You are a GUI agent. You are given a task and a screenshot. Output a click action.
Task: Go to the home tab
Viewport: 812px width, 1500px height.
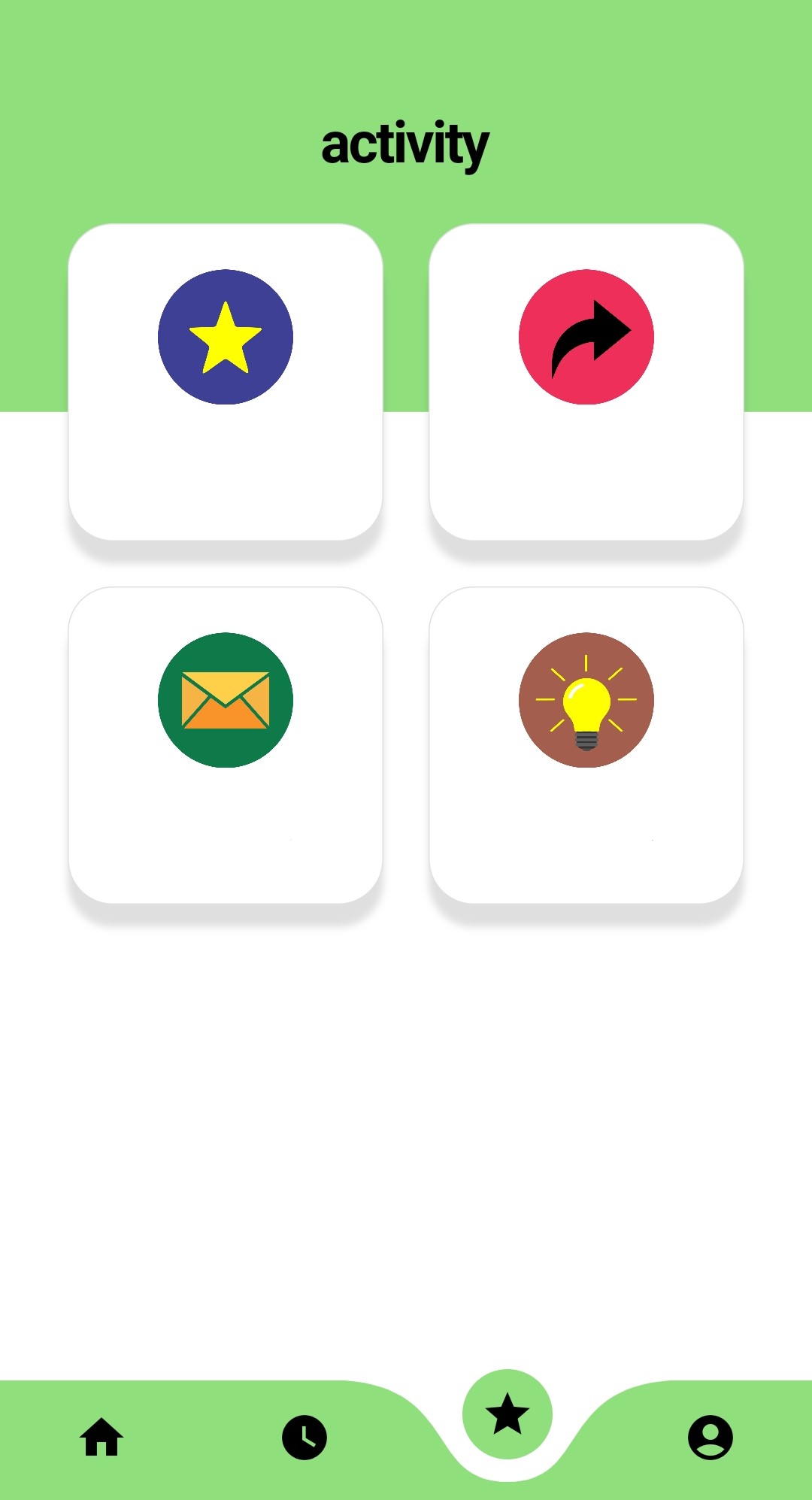coord(101,1437)
